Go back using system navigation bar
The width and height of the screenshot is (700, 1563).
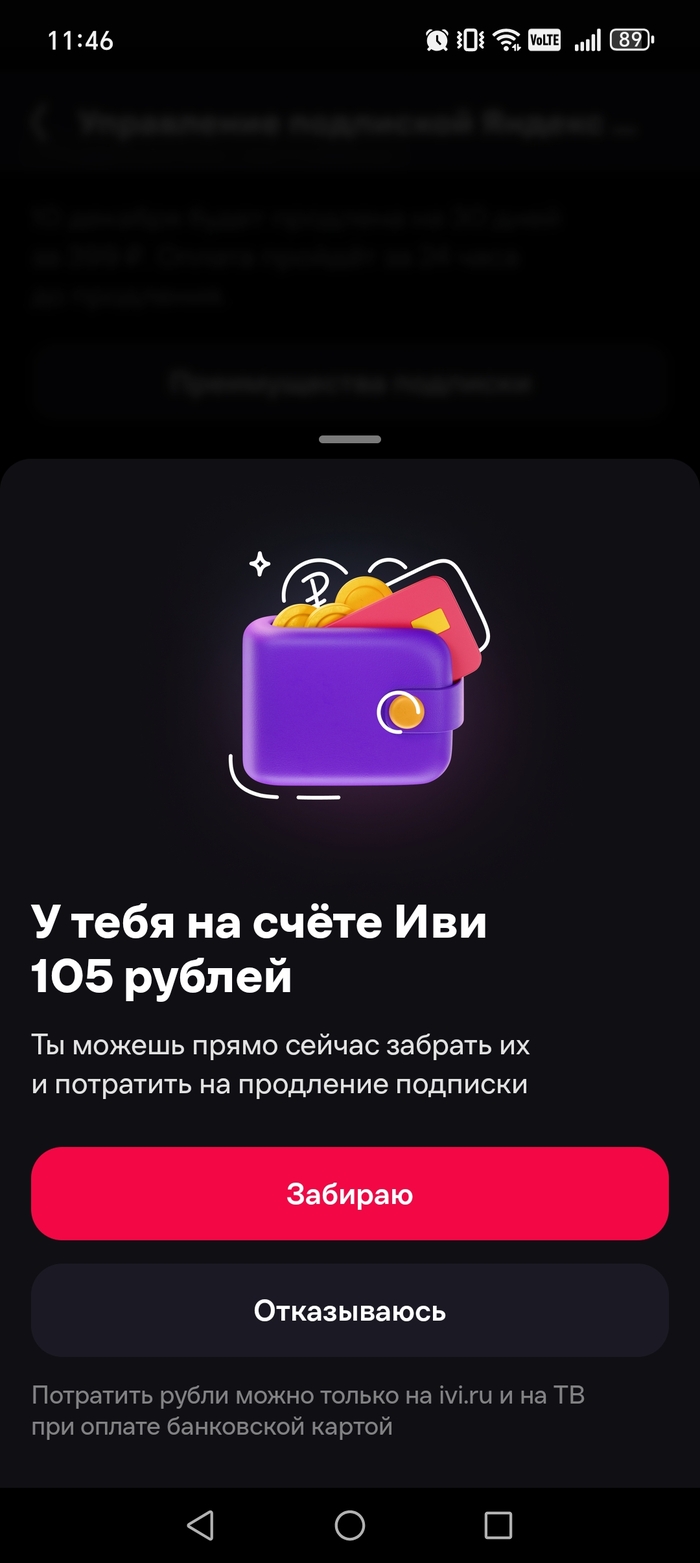click(x=201, y=1524)
